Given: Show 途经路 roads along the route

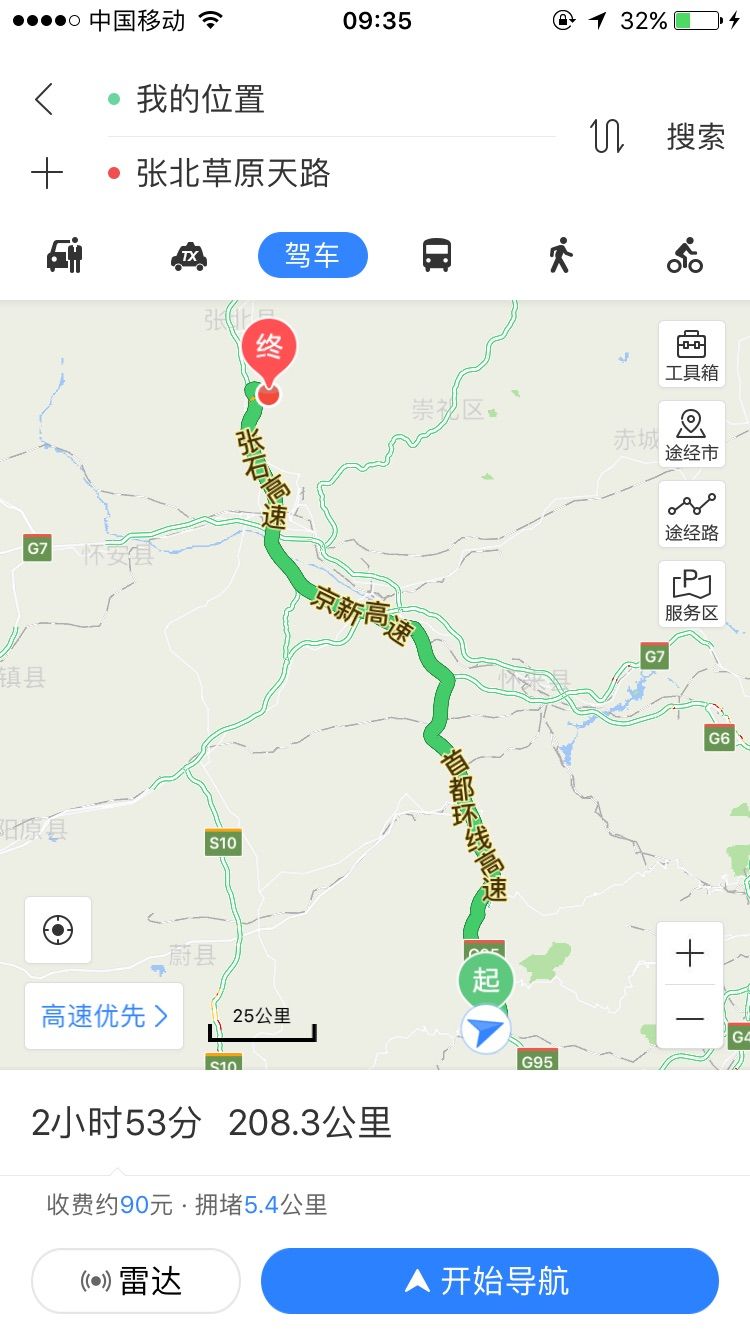Looking at the screenshot, I should point(692,515).
